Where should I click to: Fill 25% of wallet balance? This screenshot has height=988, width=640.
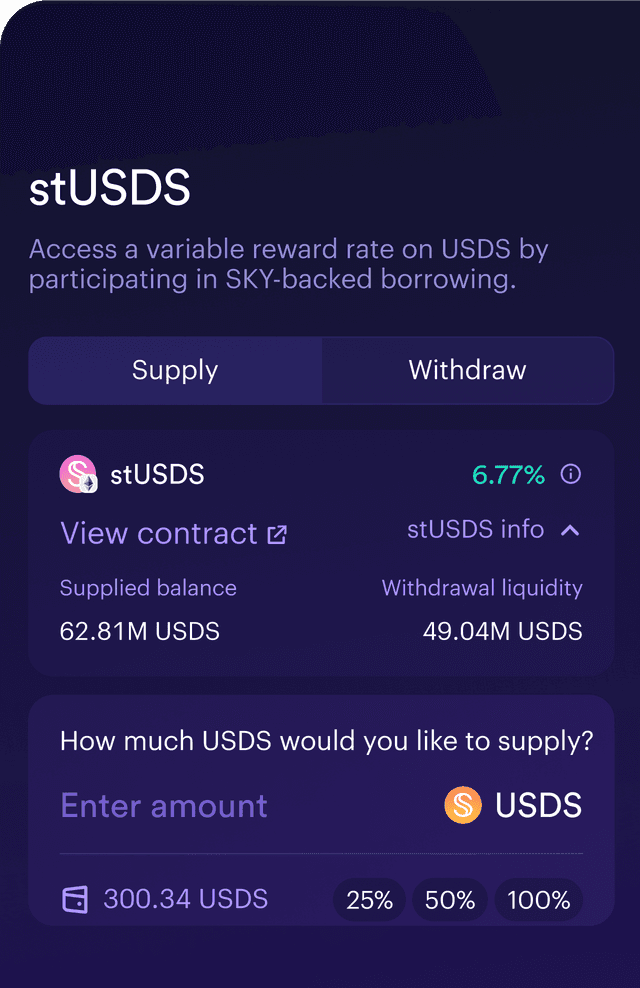click(x=369, y=900)
